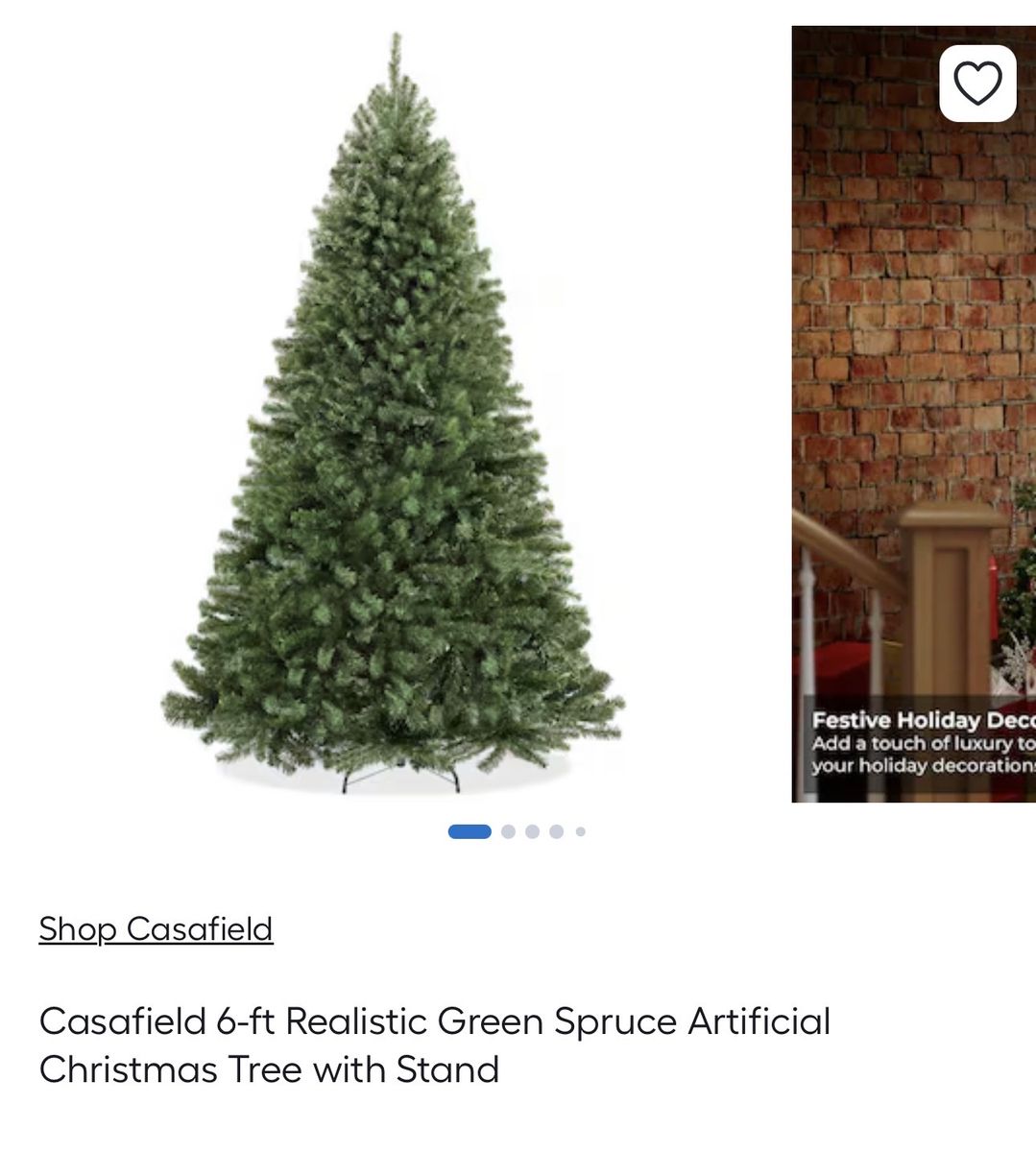Select the last faded carousel dot
Screen dimensions: 1036x1152
click(579, 831)
